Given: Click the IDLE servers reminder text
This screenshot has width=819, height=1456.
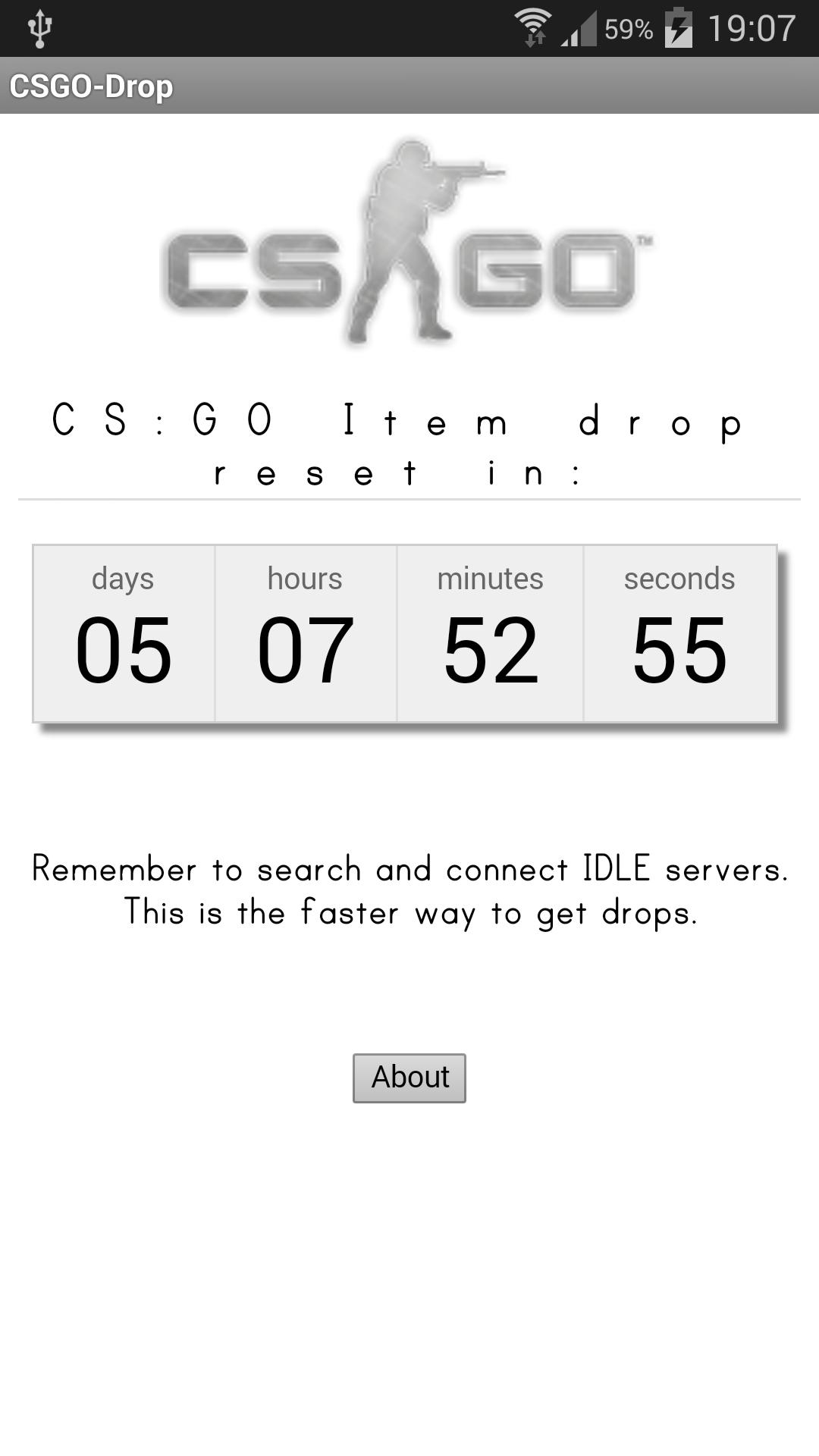Looking at the screenshot, I should (409, 891).
